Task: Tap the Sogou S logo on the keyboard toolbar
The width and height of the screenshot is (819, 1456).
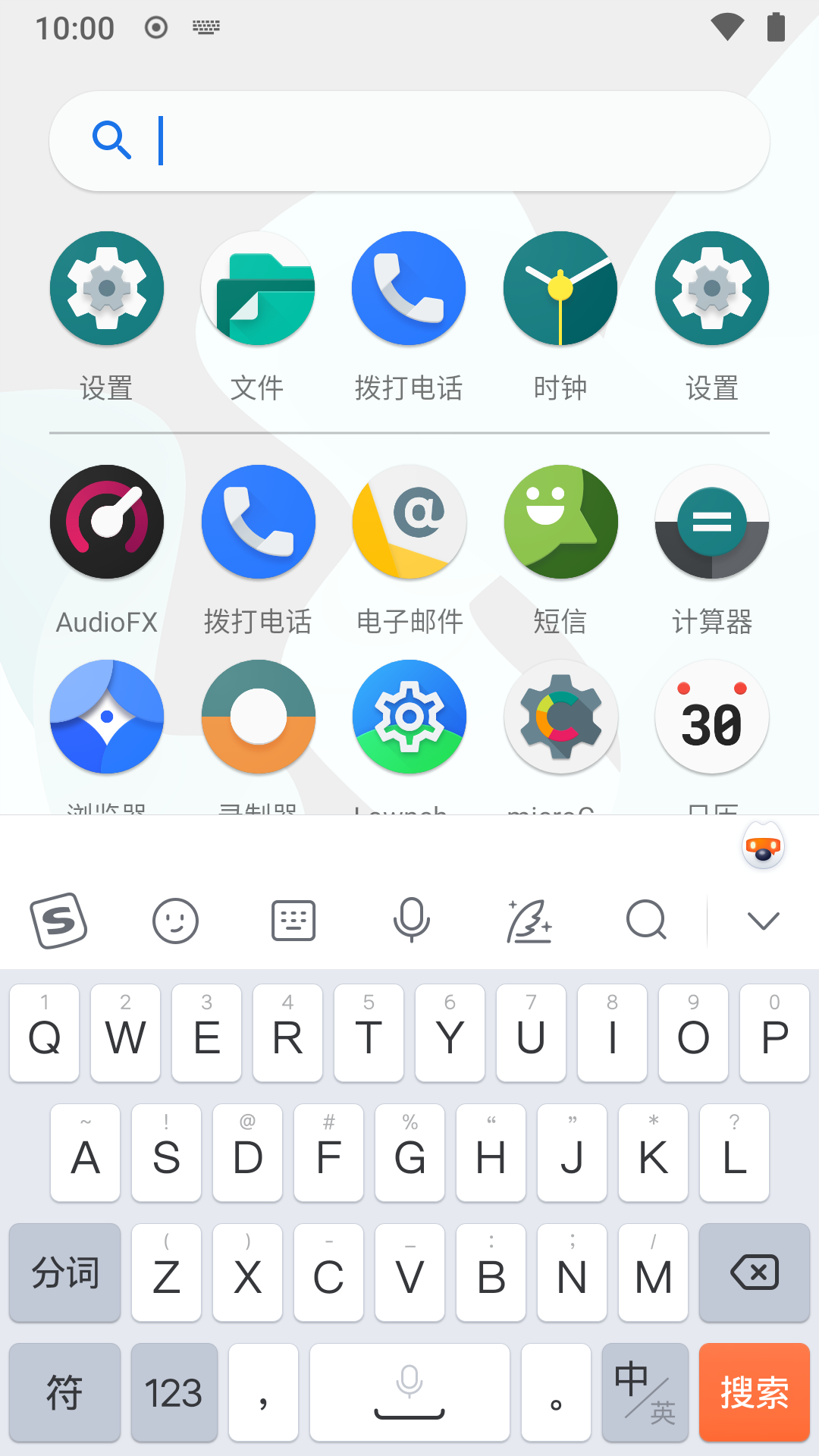Action: click(61, 921)
